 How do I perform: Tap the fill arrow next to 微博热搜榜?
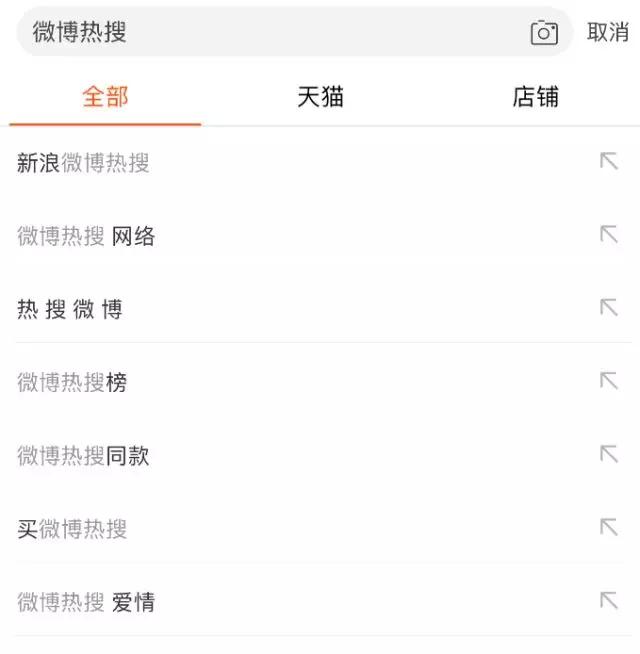pos(608,381)
